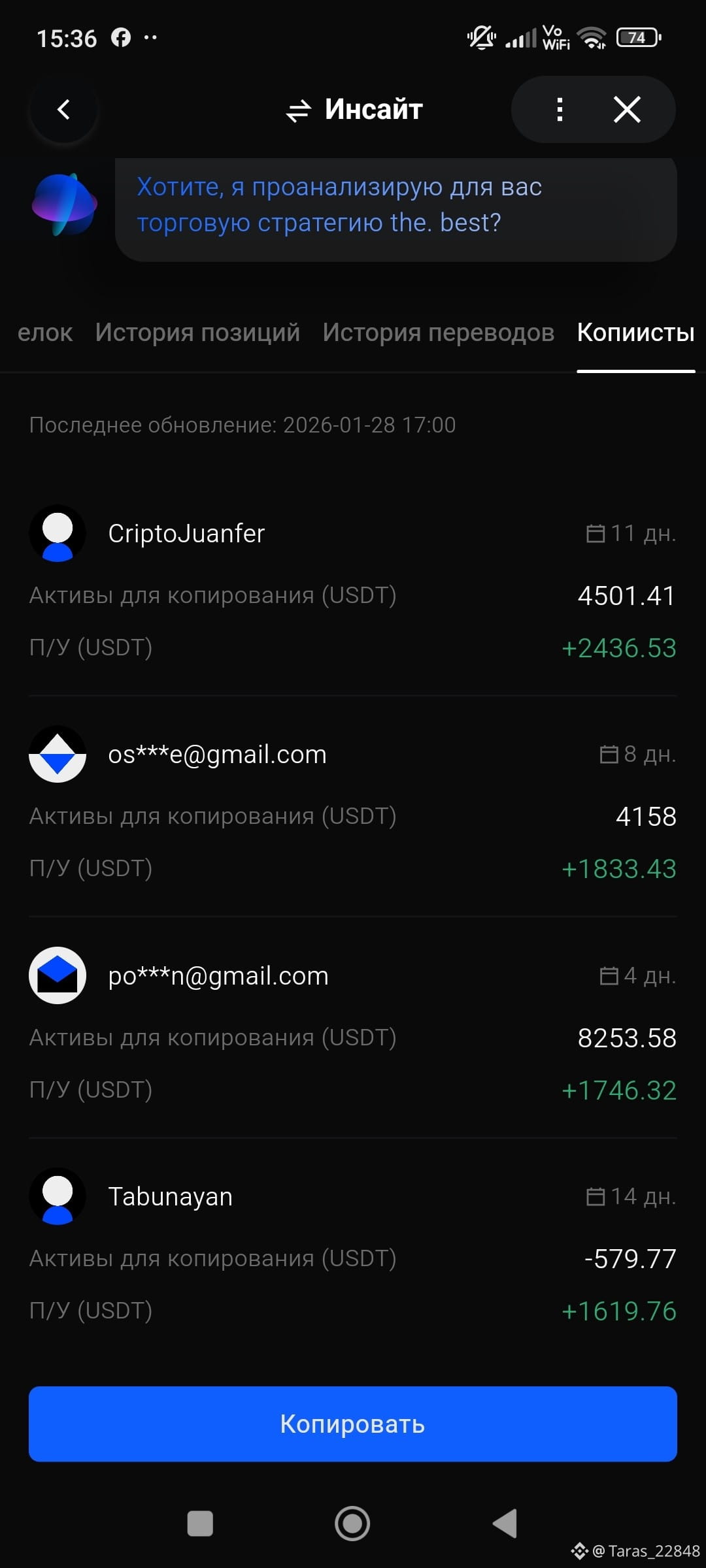Open copier po***n@gmail.com's entry

[x=218, y=976]
